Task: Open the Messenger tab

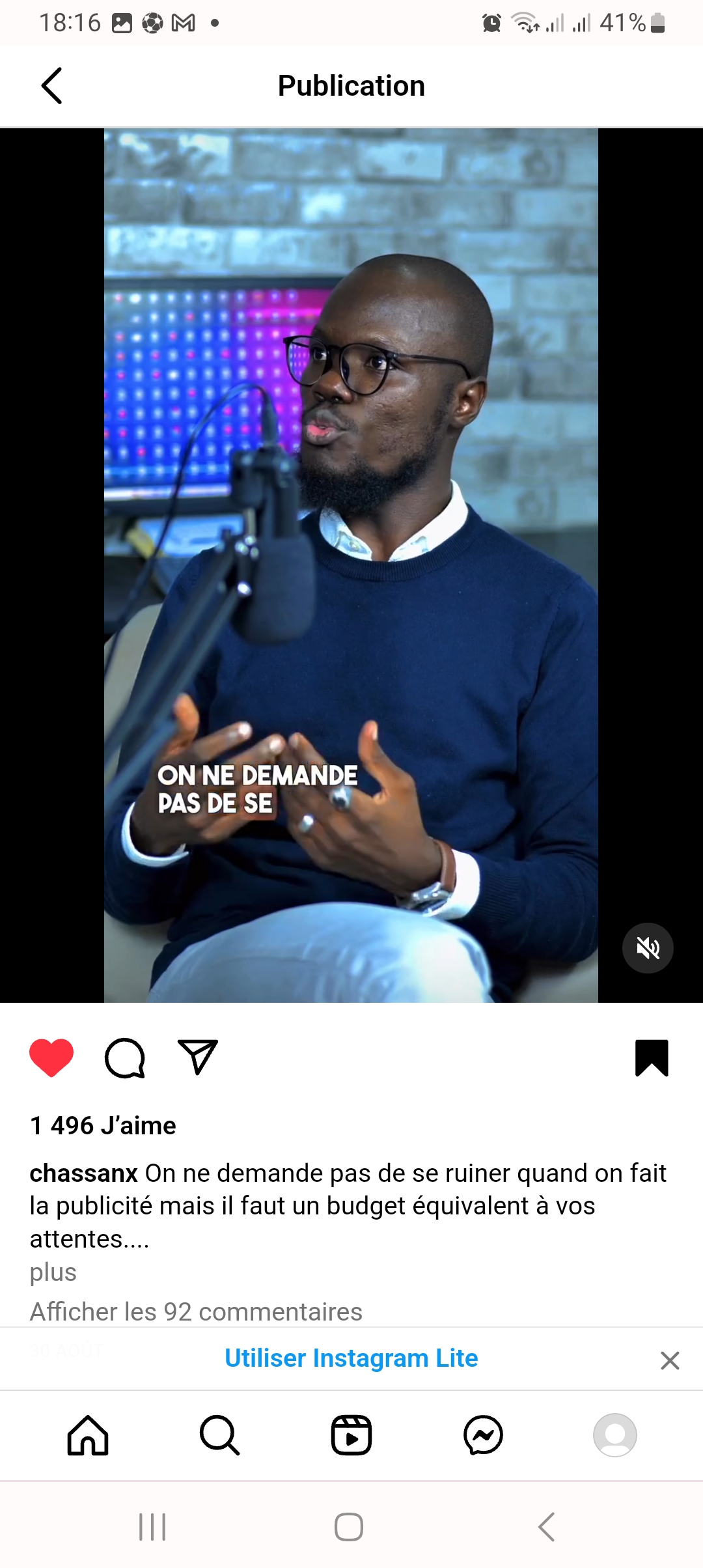Action: click(x=484, y=1435)
